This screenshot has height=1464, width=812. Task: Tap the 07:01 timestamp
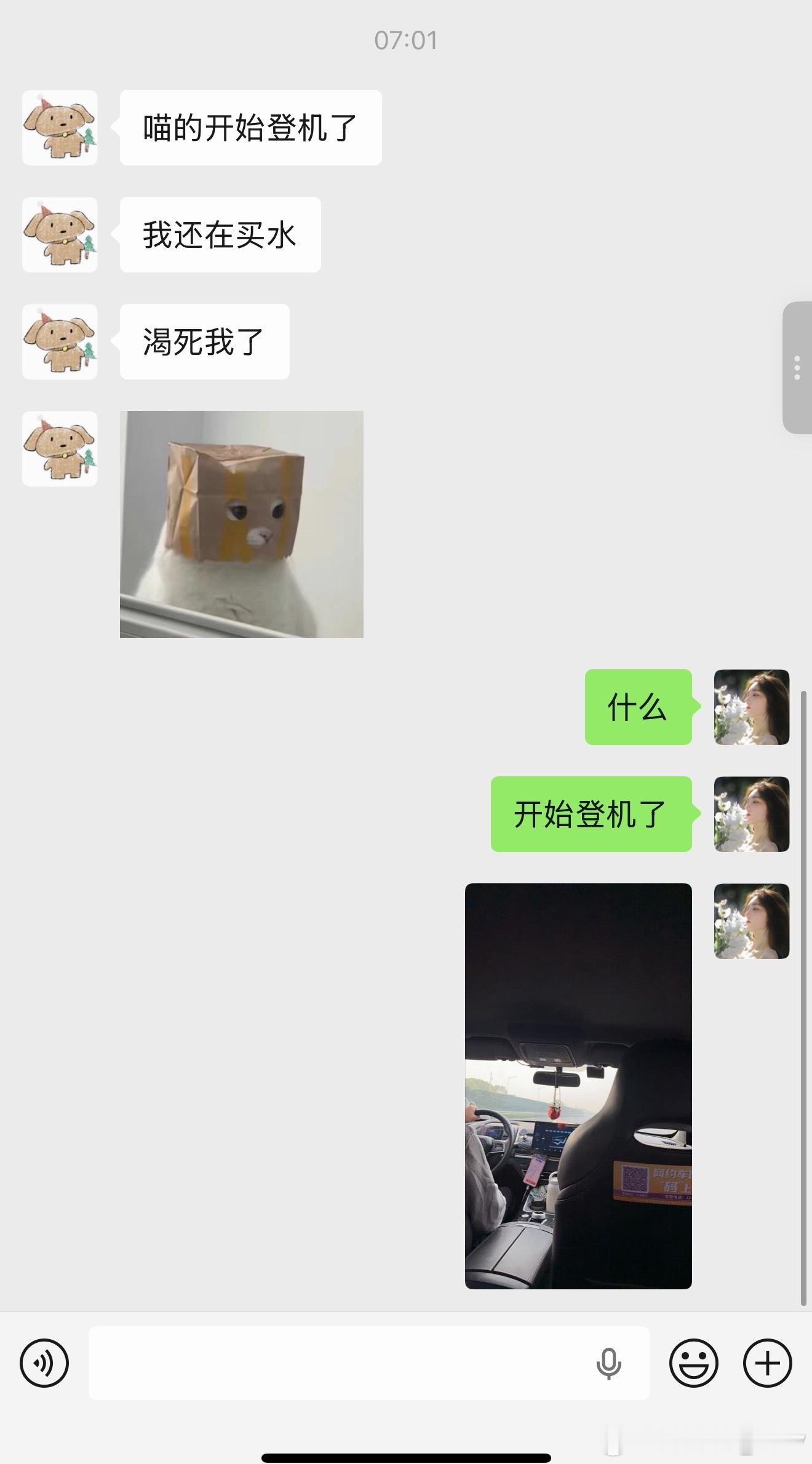[x=406, y=40]
